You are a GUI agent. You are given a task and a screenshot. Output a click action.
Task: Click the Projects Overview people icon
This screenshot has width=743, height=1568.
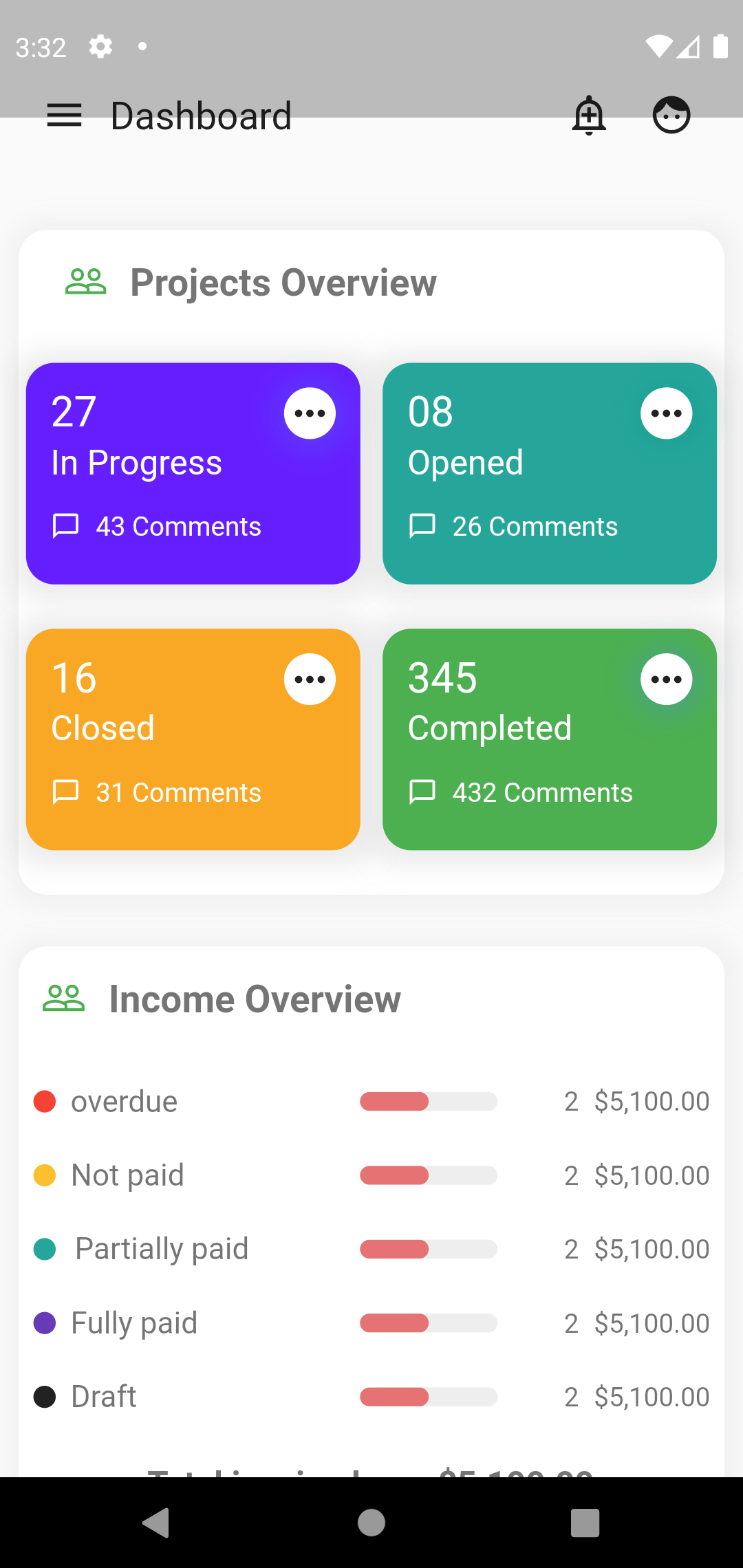(86, 280)
